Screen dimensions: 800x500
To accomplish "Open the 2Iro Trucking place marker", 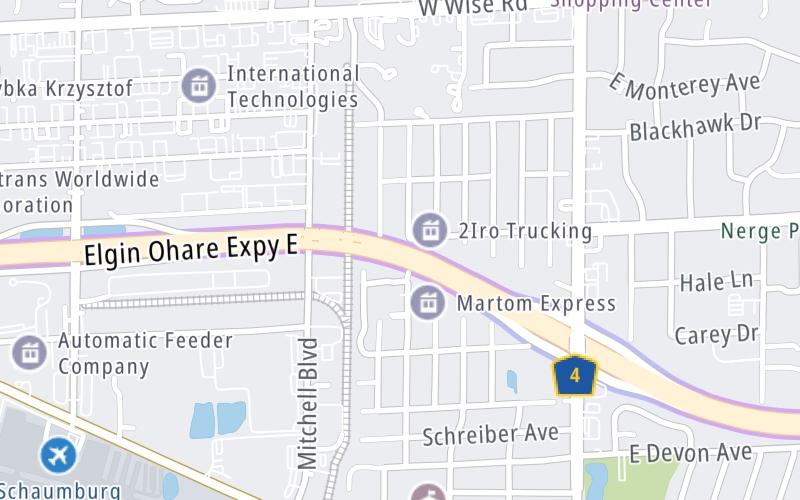I will coord(430,230).
